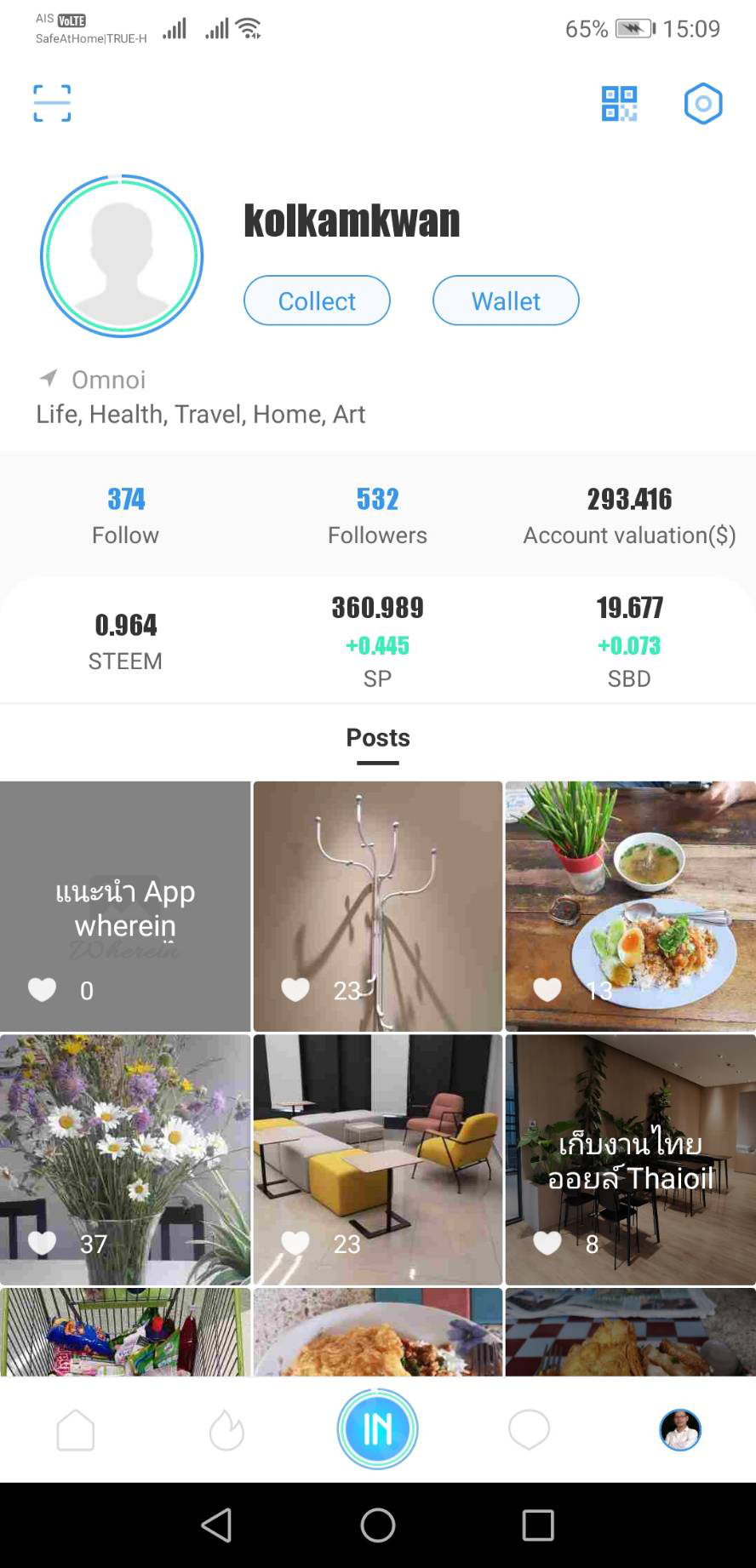Select the Posts tab
This screenshot has width=756, height=1568.
[378, 738]
